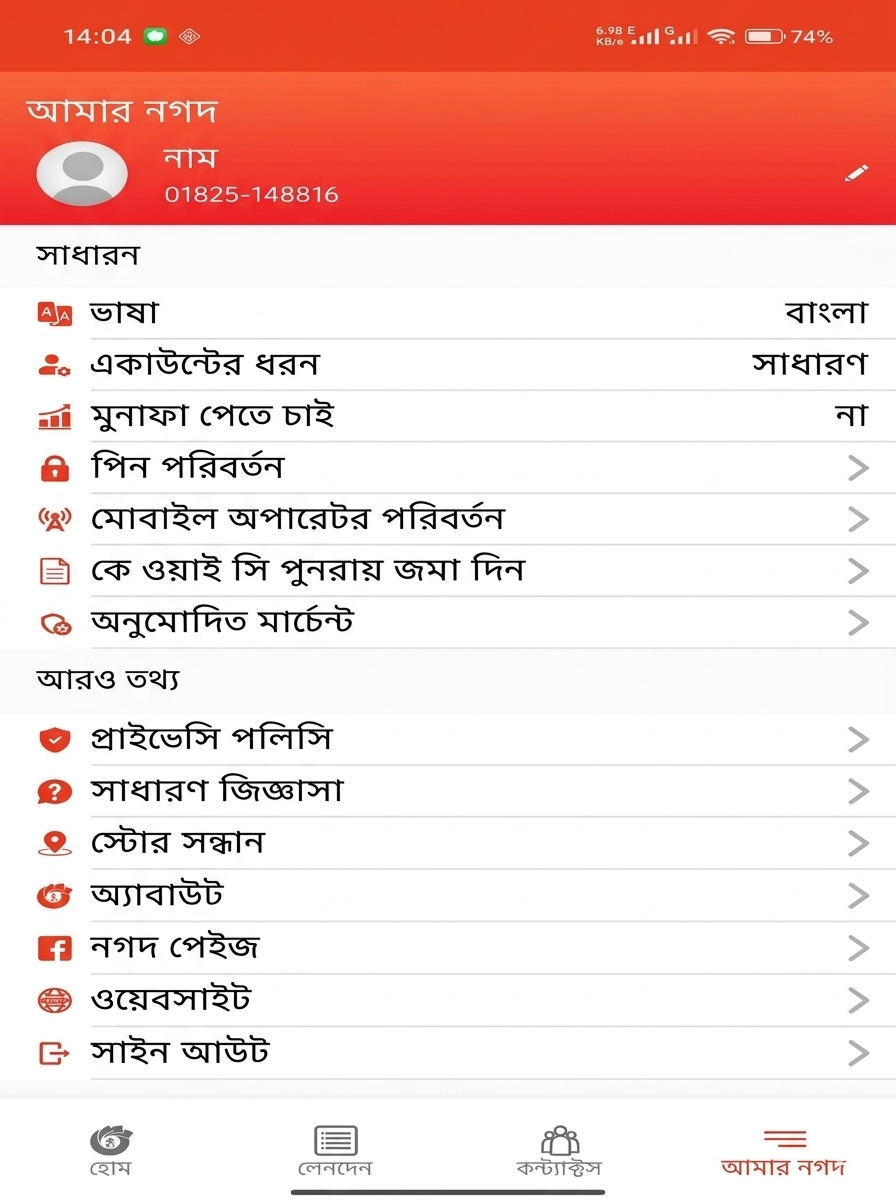Screen dimensions: 896x1200
Task: Open নগদ পেইজ Facebook page
Action: (450, 947)
